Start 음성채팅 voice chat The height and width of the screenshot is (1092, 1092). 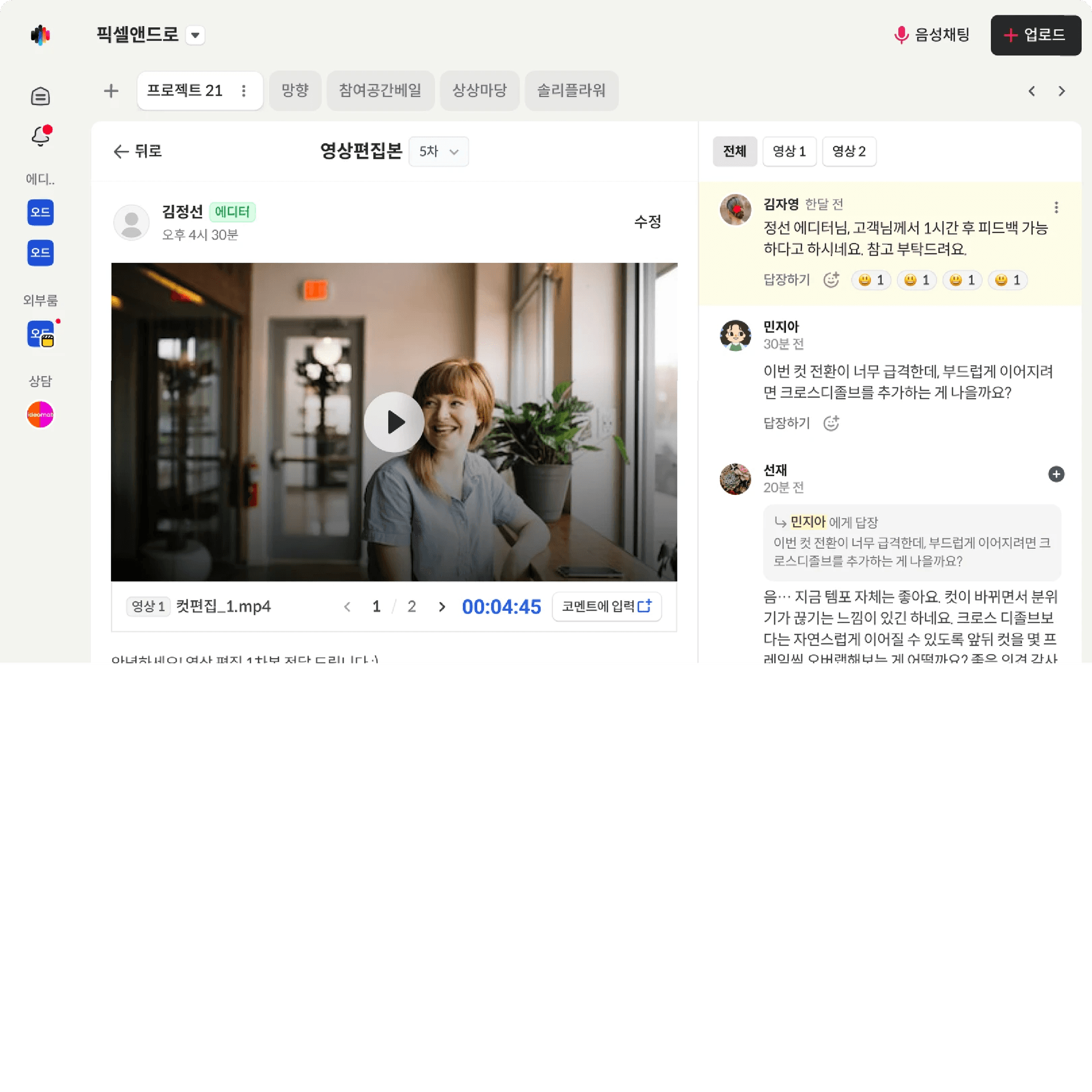pos(932,35)
